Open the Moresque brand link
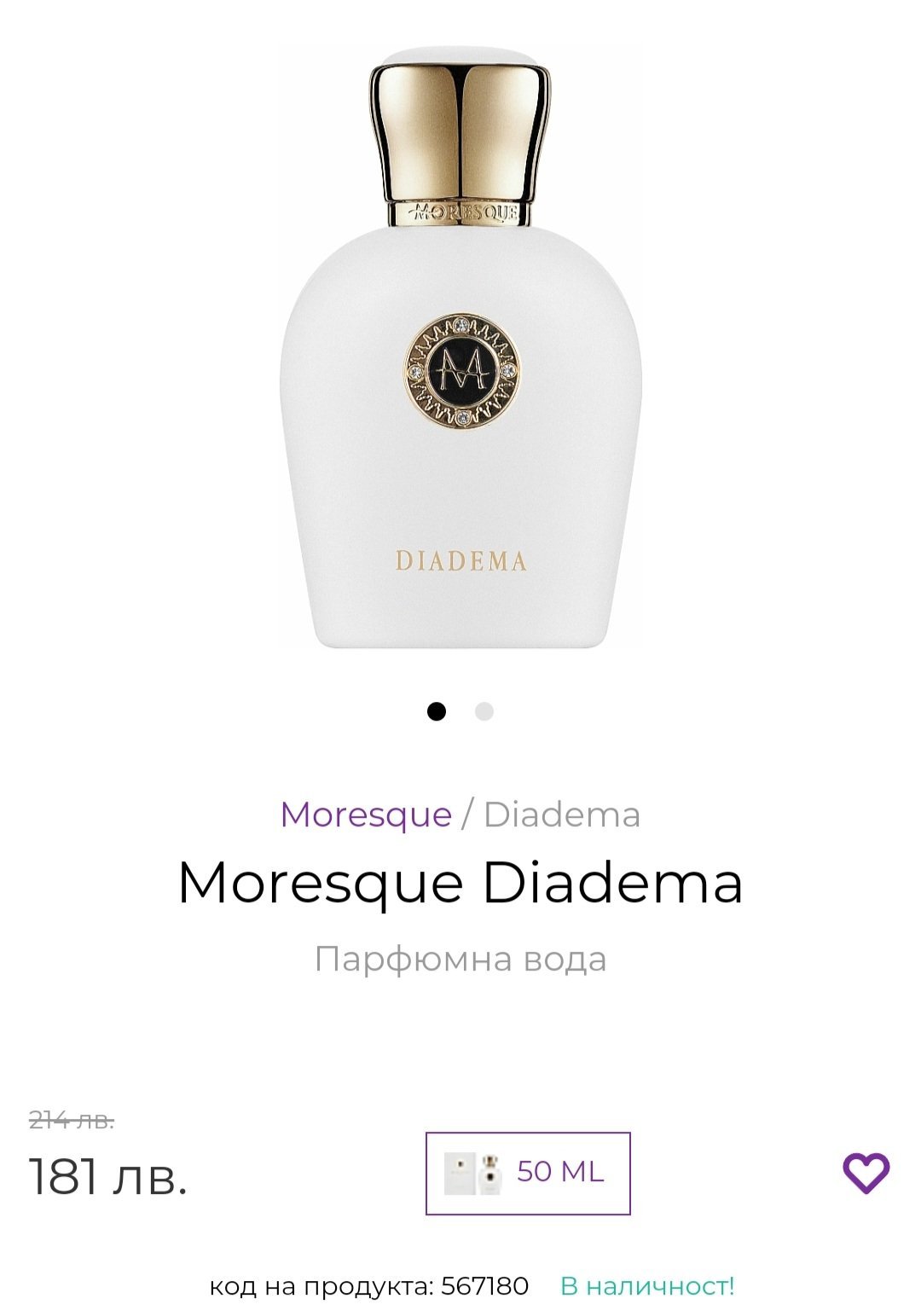The image size is (921, 1316). (366, 815)
